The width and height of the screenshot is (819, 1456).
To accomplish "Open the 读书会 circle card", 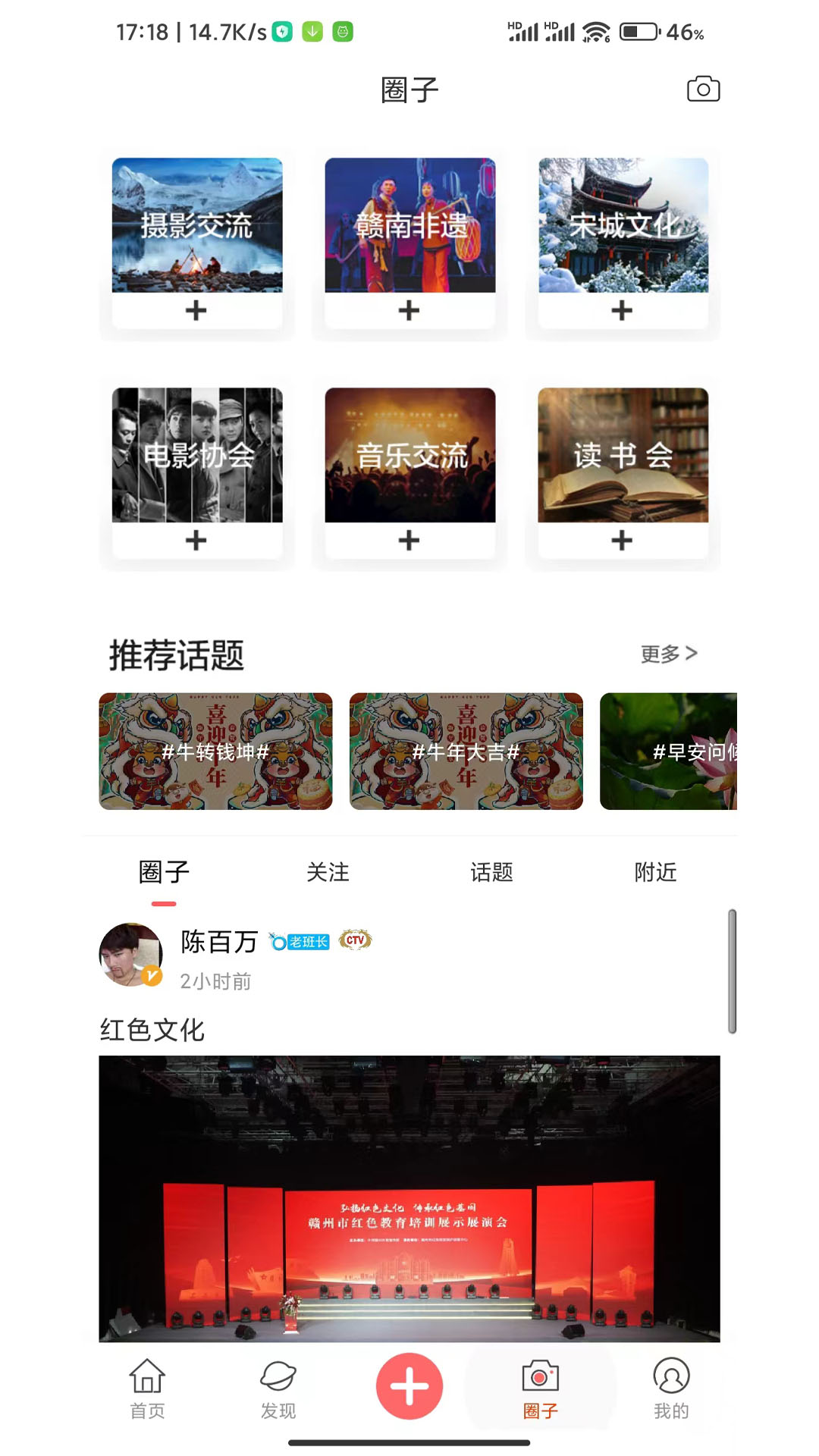I will click(623, 455).
